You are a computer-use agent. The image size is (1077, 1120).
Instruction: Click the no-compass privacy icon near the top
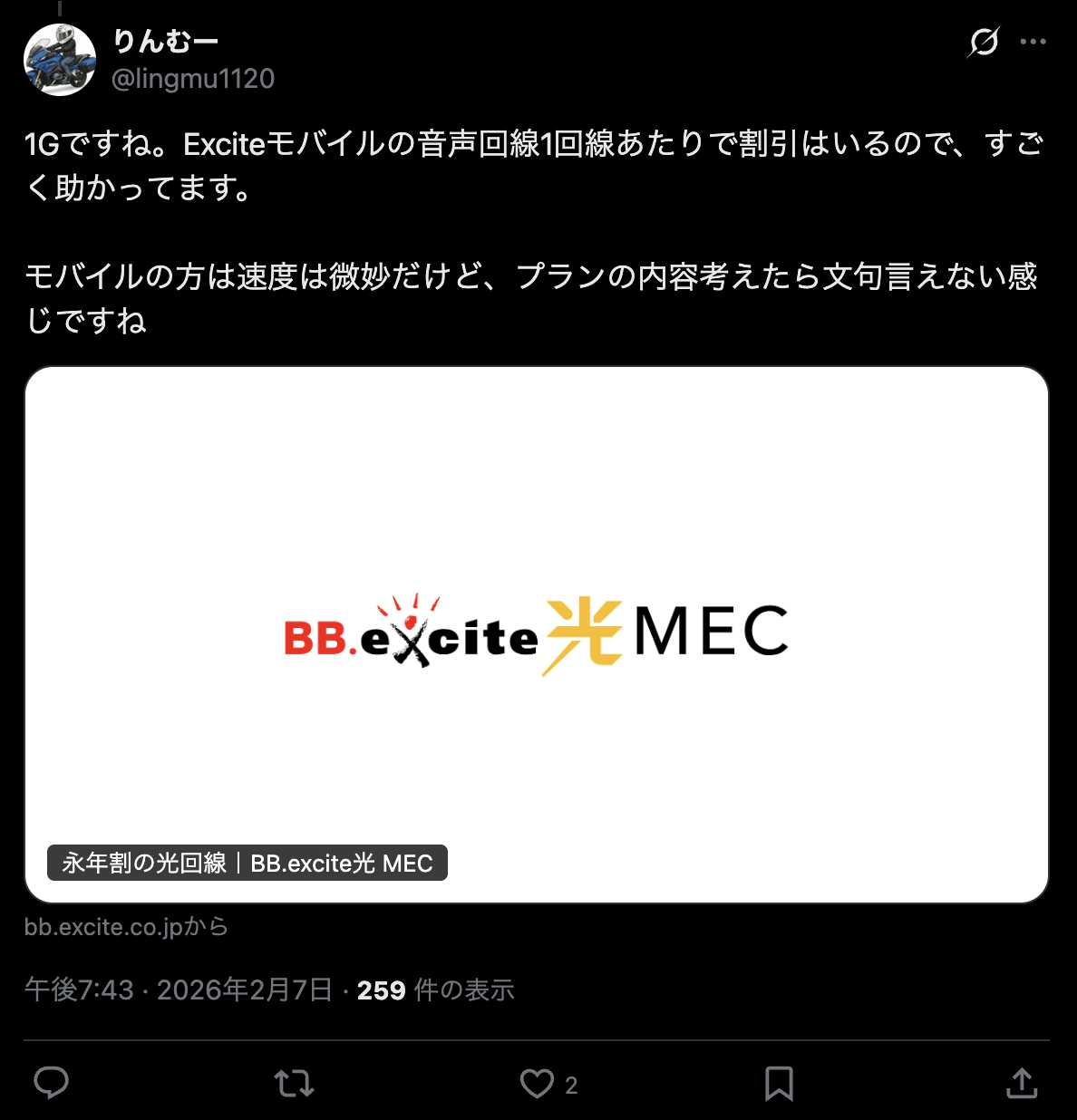(x=985, y=41)
